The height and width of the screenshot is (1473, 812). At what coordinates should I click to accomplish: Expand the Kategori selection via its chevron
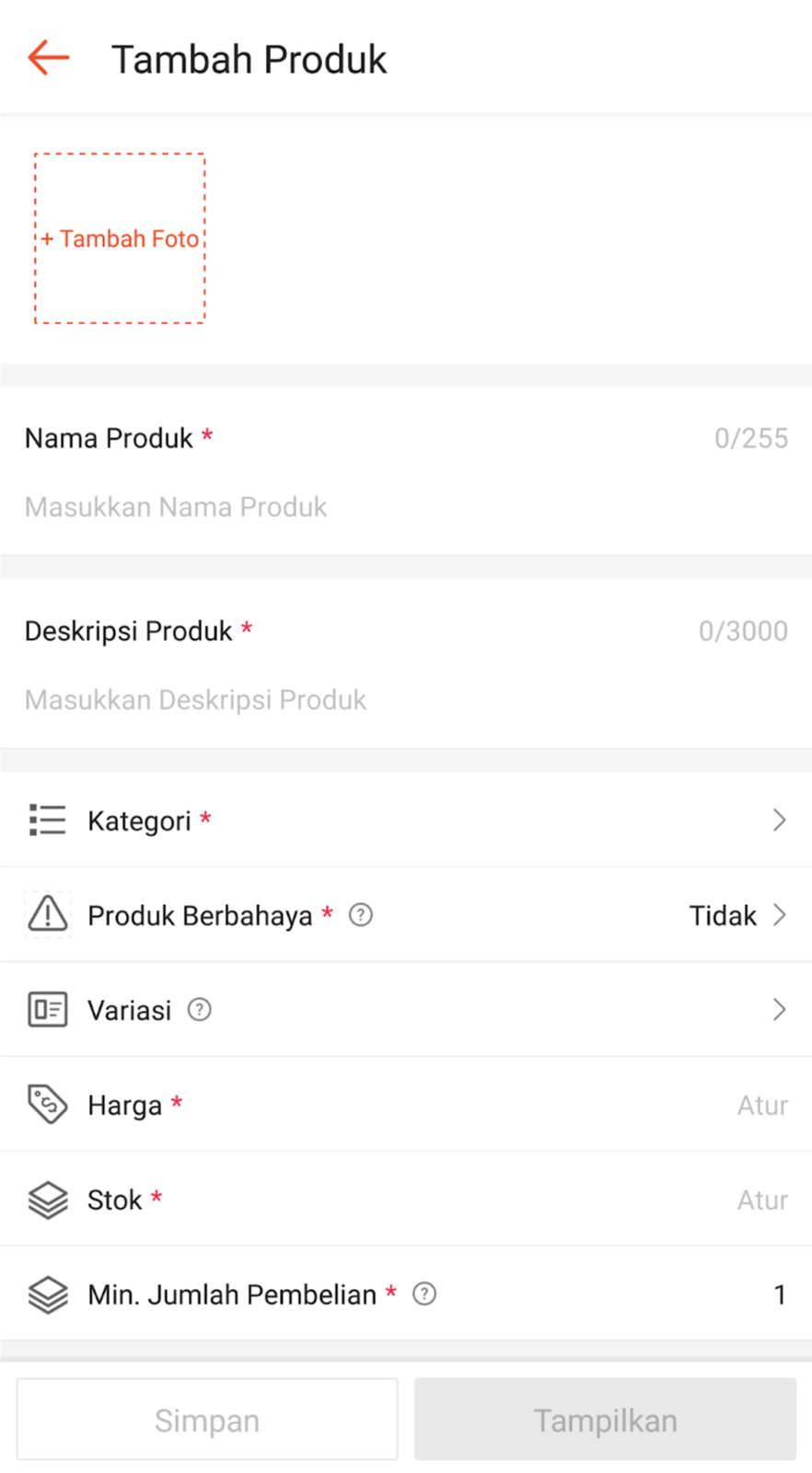[x=780, y=819]
